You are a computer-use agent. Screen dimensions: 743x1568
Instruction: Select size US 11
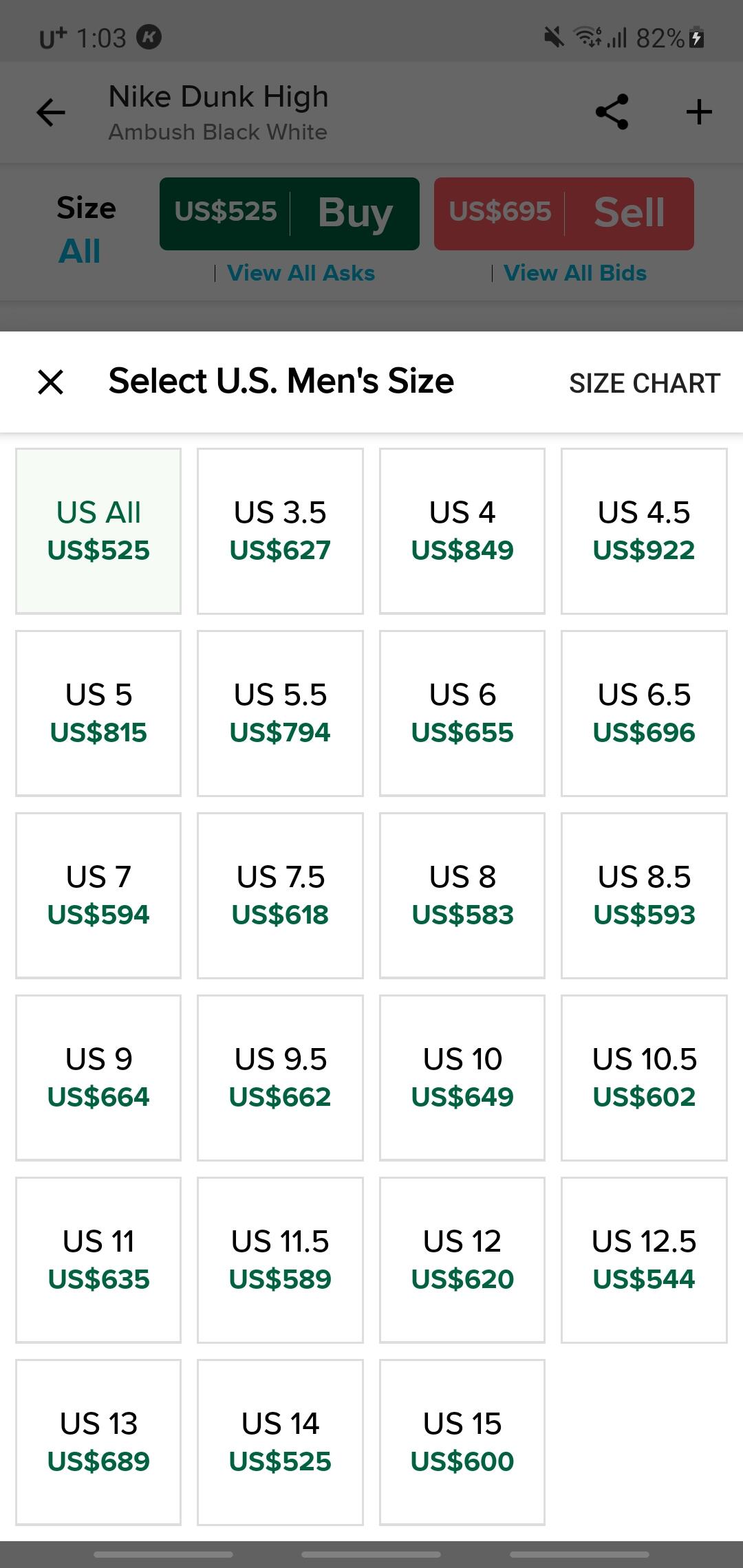tap(98, 1260)
